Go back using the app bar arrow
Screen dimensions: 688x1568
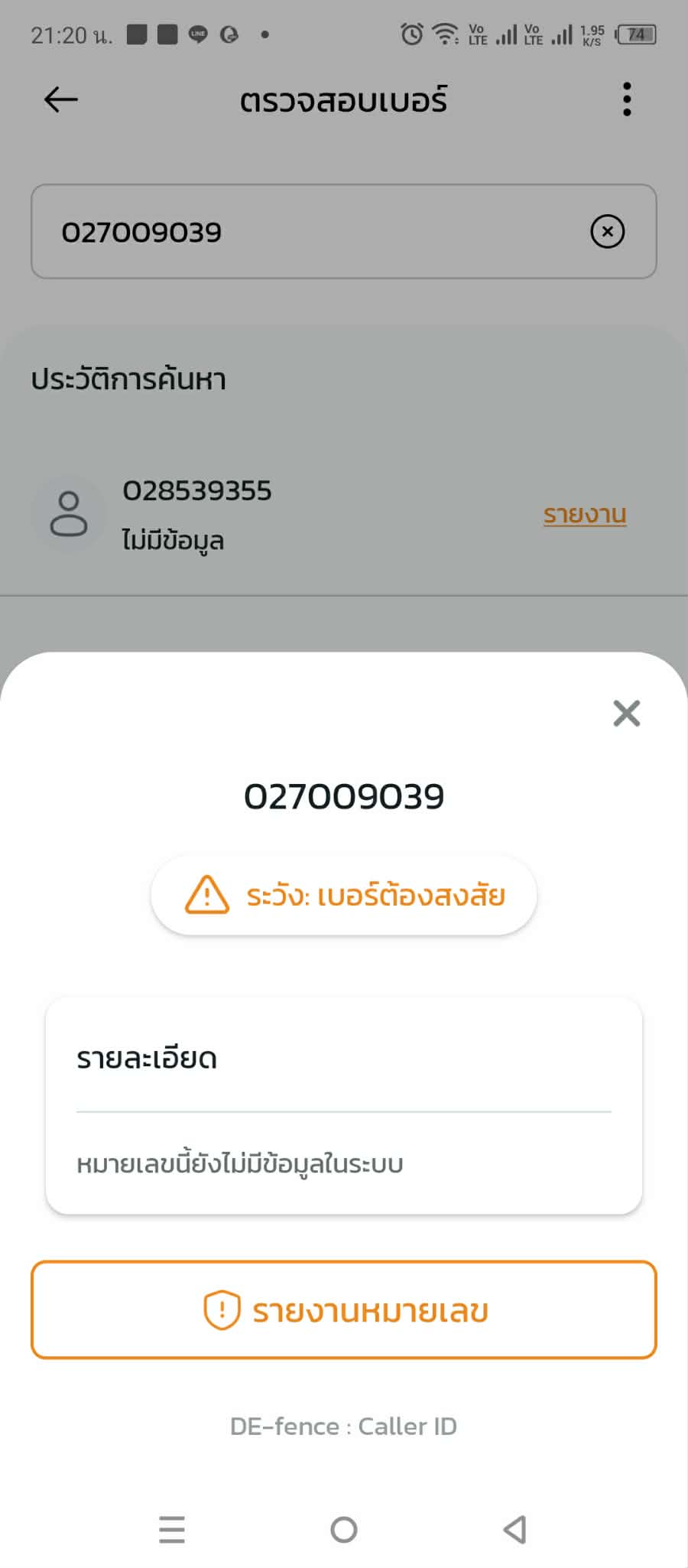61,99
